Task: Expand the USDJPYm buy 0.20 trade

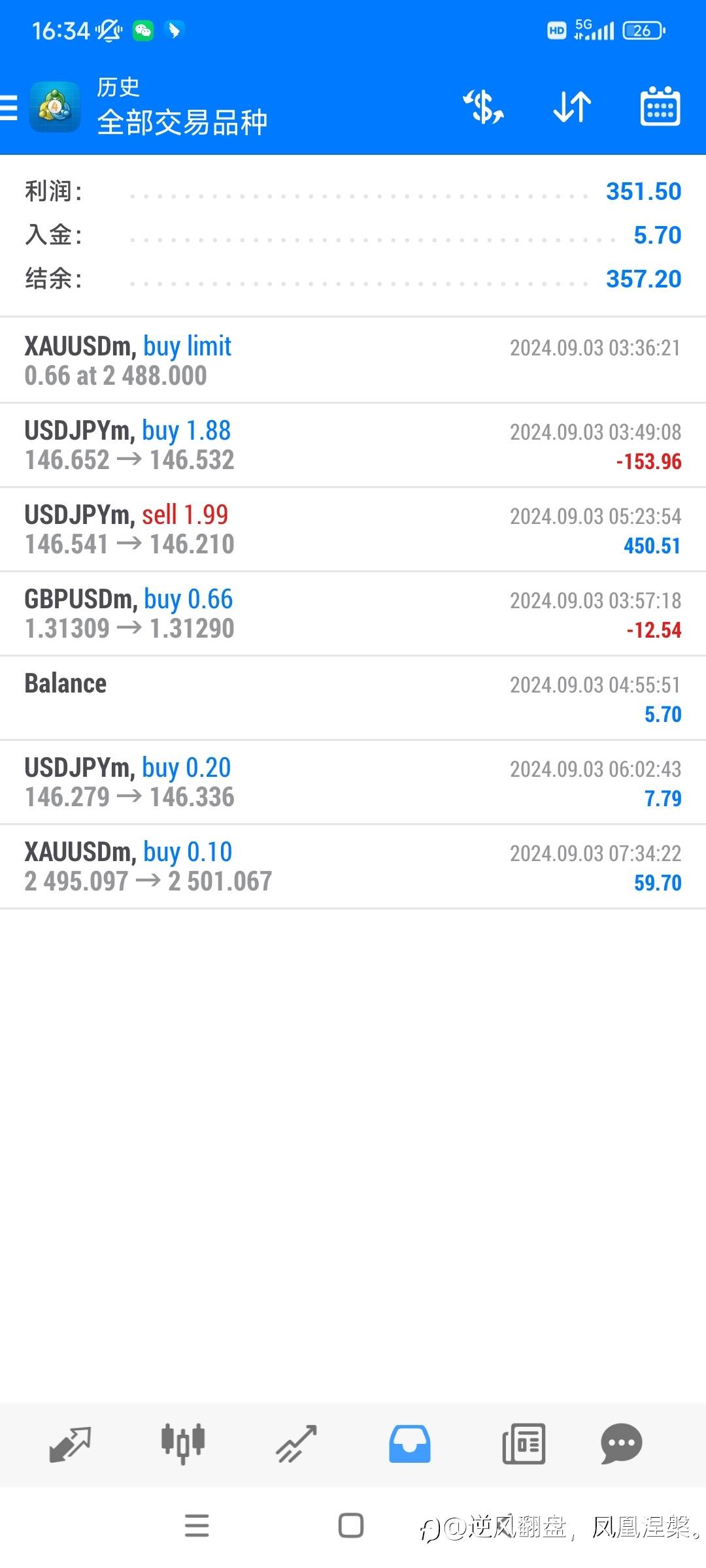Action: pyautogui.click(x=353, y=782)
